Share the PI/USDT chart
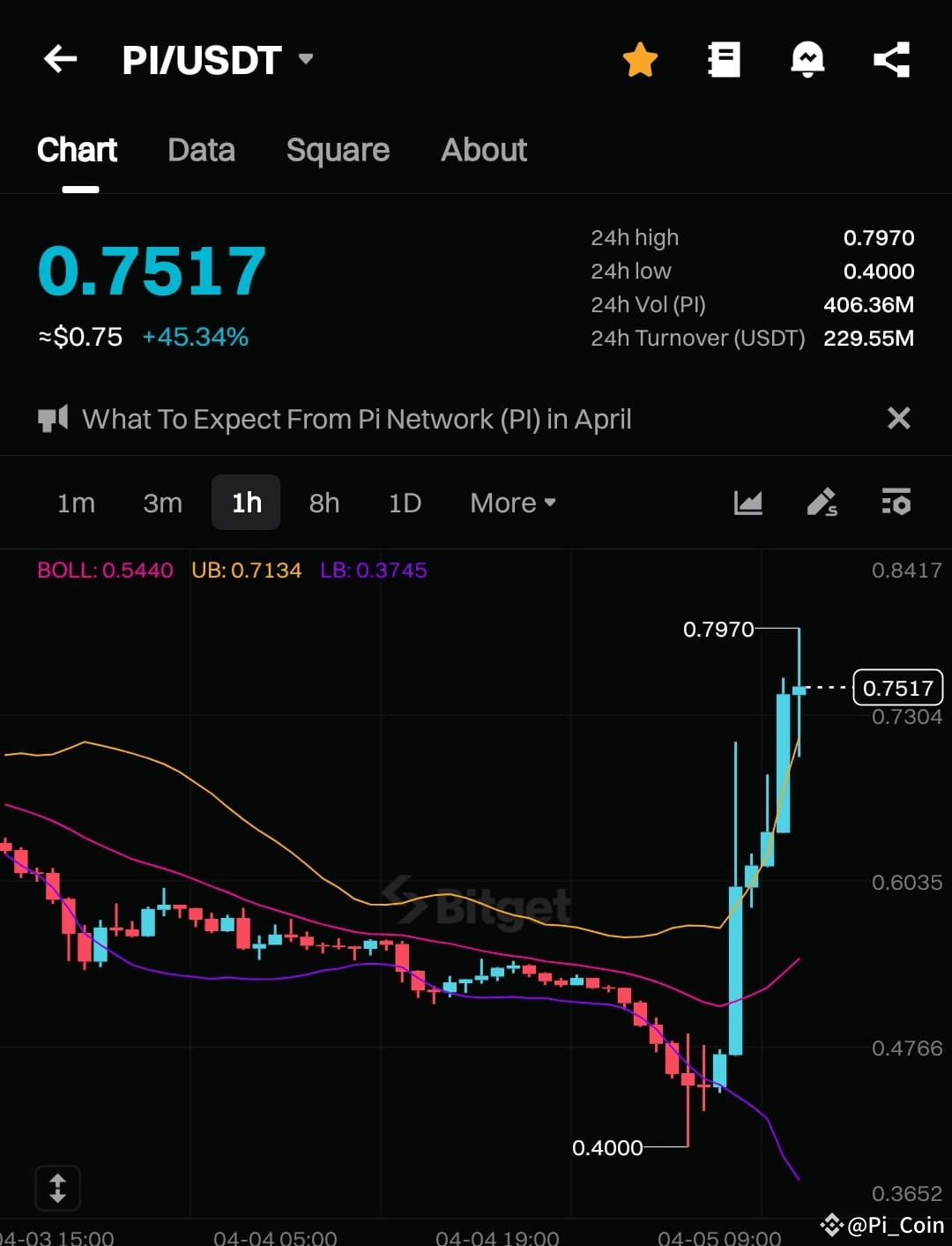 click(x=891, y=59)
